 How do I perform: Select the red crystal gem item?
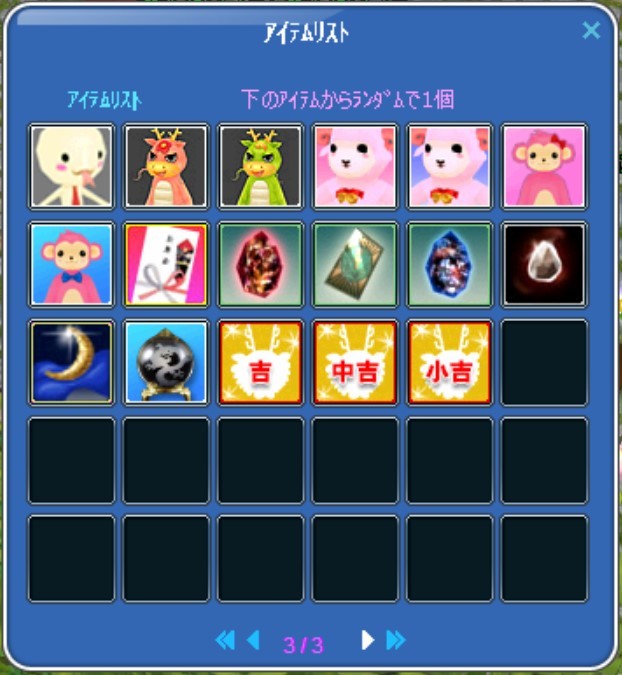point(260,264)
